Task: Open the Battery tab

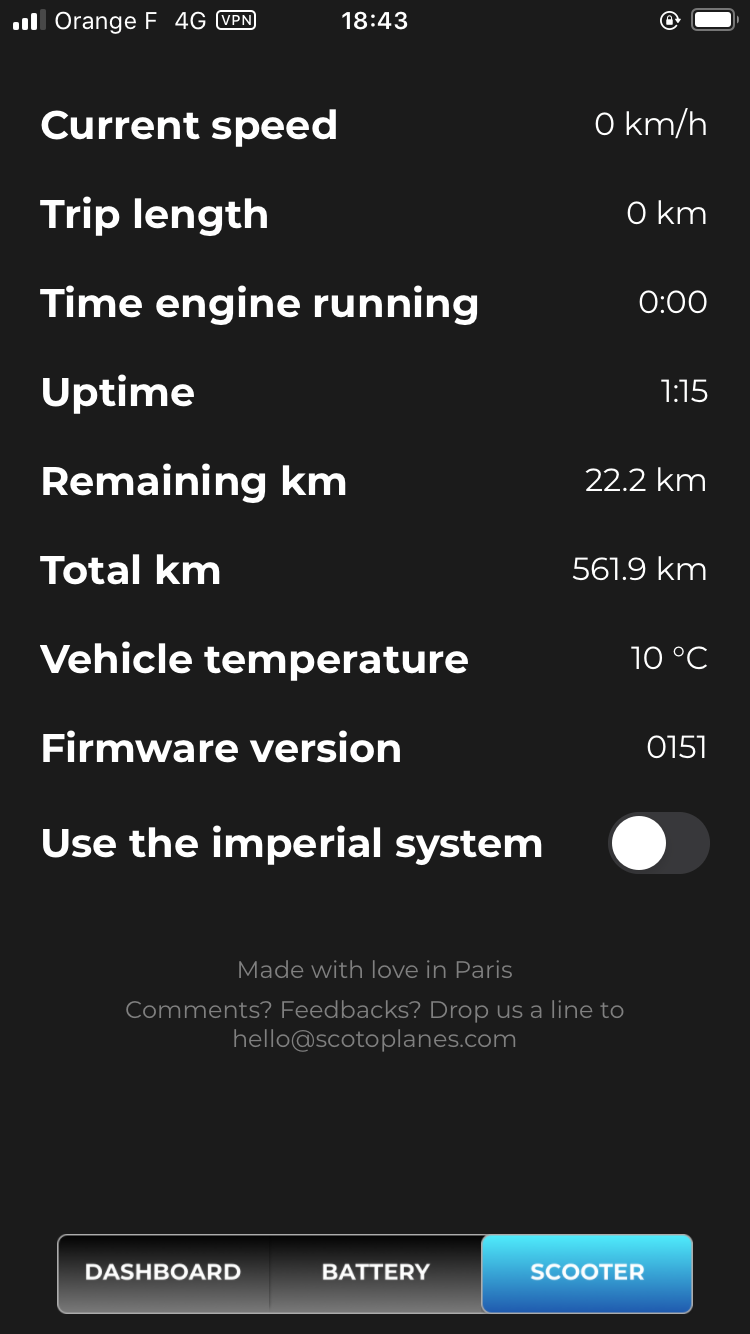Action: pyautogui.click(x=376, y=1273)
